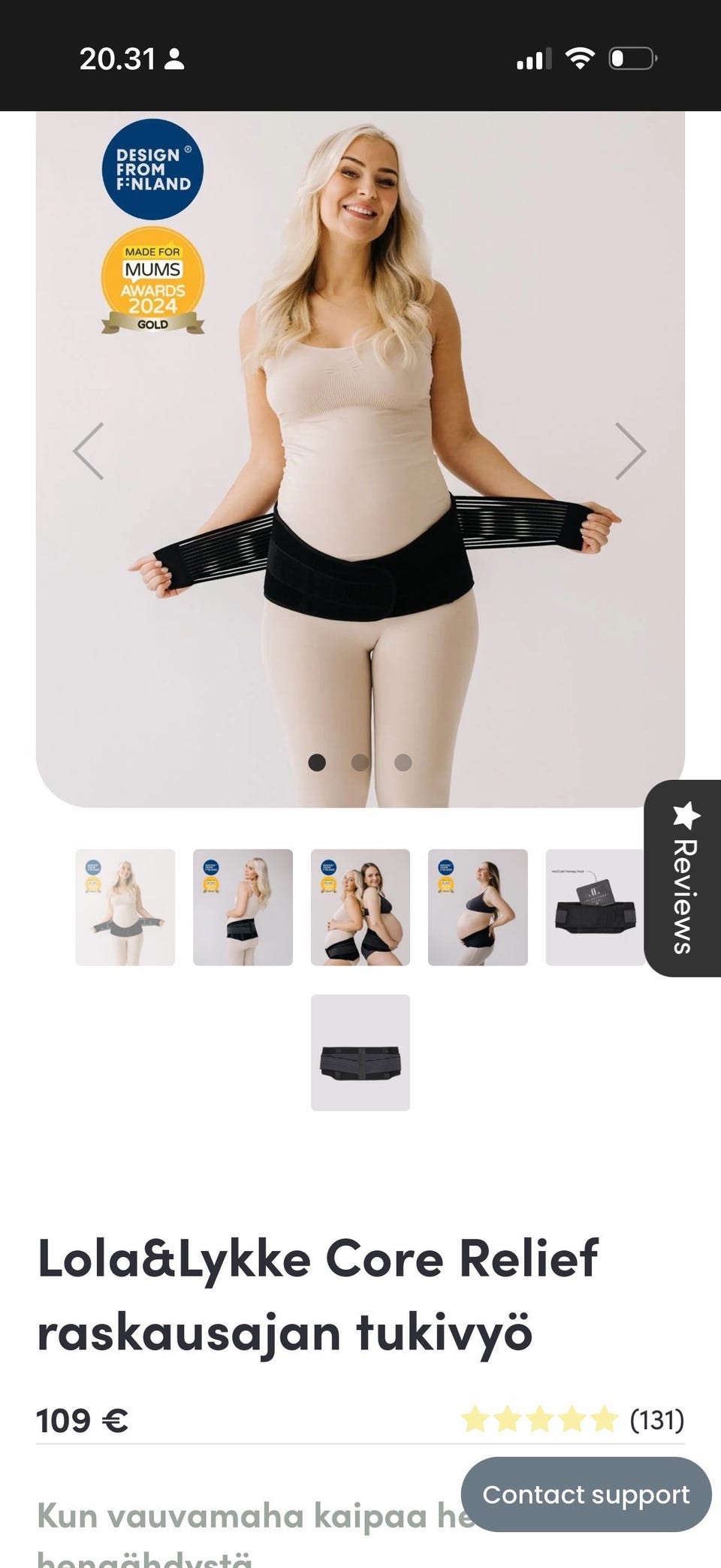Viewport: 721px width, 1568px height.
Task: Show the previous product image
Action: tap(89, 451)
